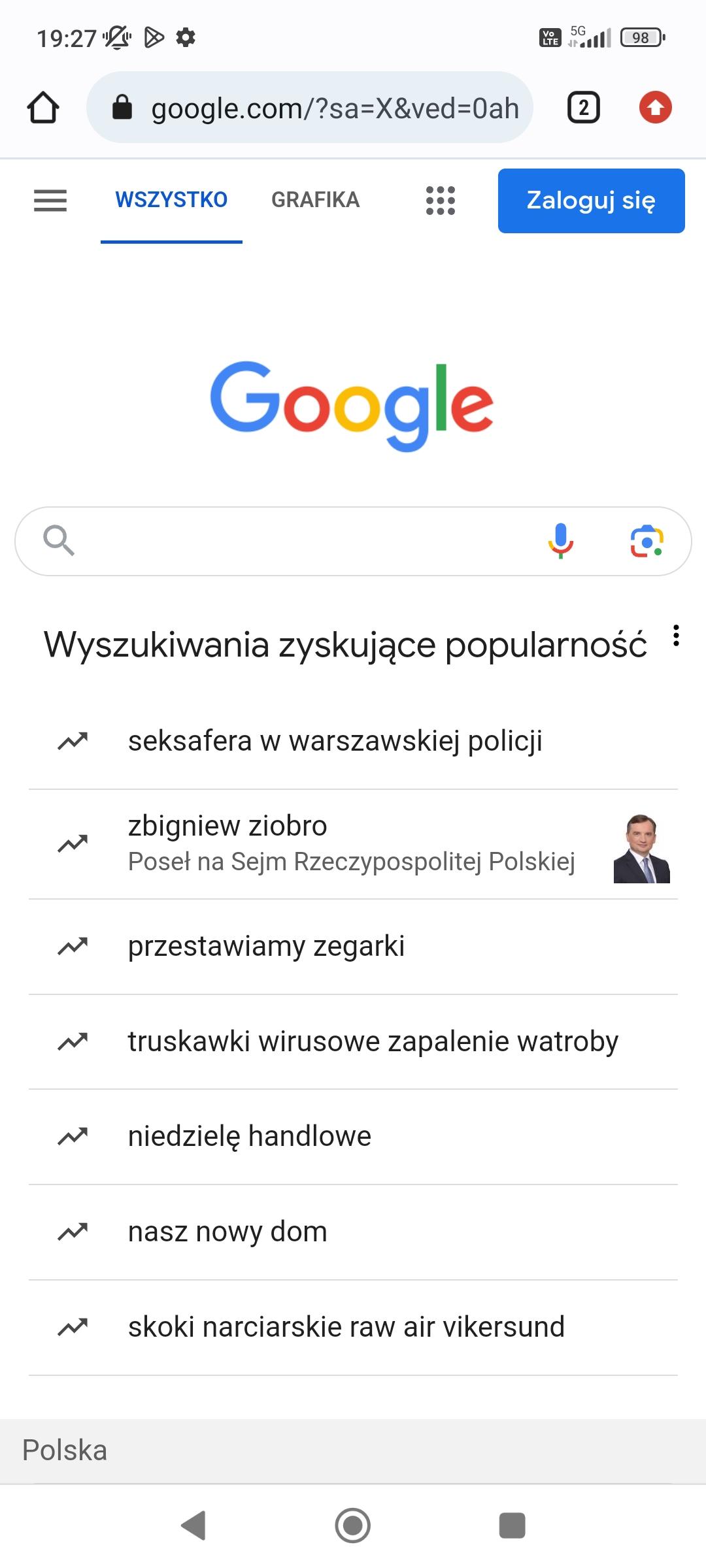Open the browser home page
The height and width of the screenshot is (1568, 706).
pos(43,108)
